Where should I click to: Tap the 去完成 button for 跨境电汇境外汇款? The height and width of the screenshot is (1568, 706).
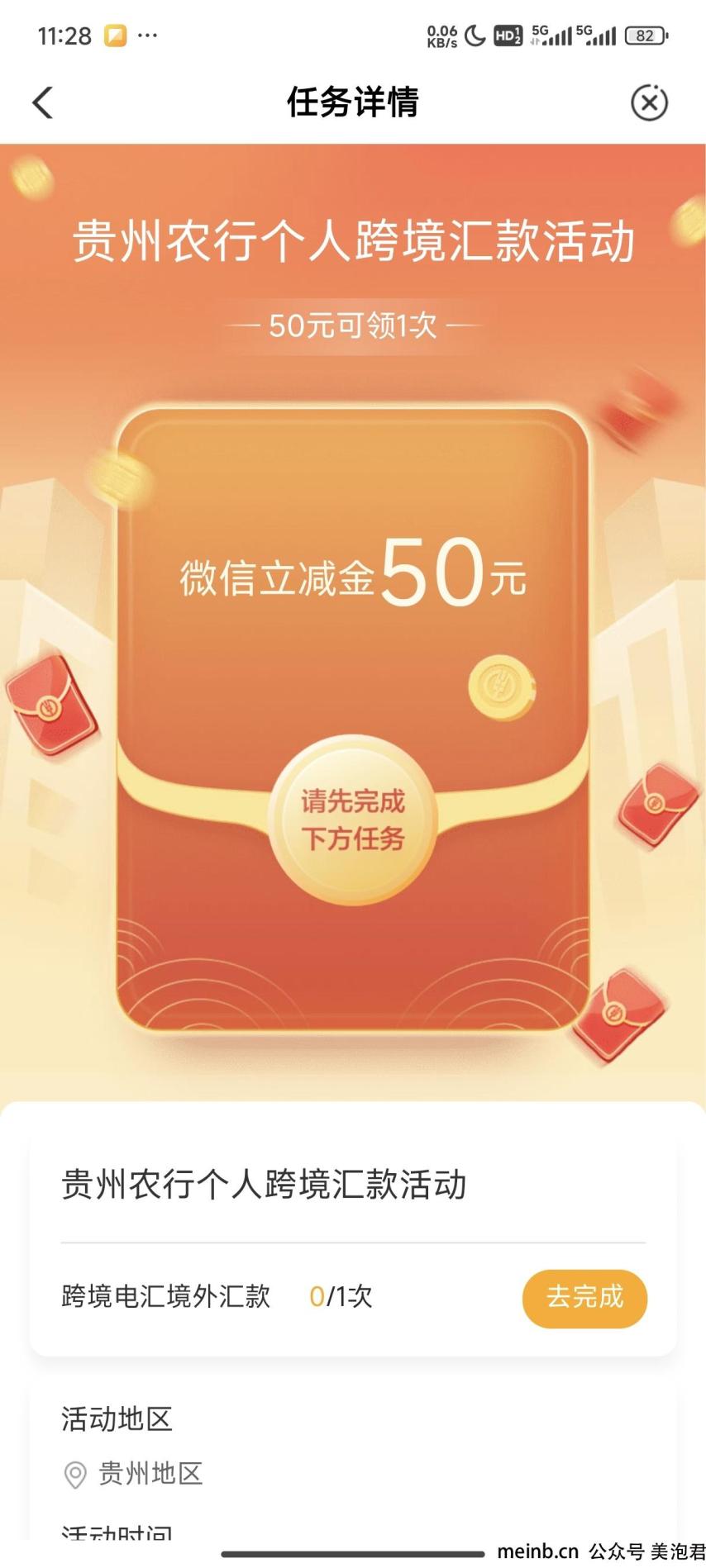coord(584,1298)
